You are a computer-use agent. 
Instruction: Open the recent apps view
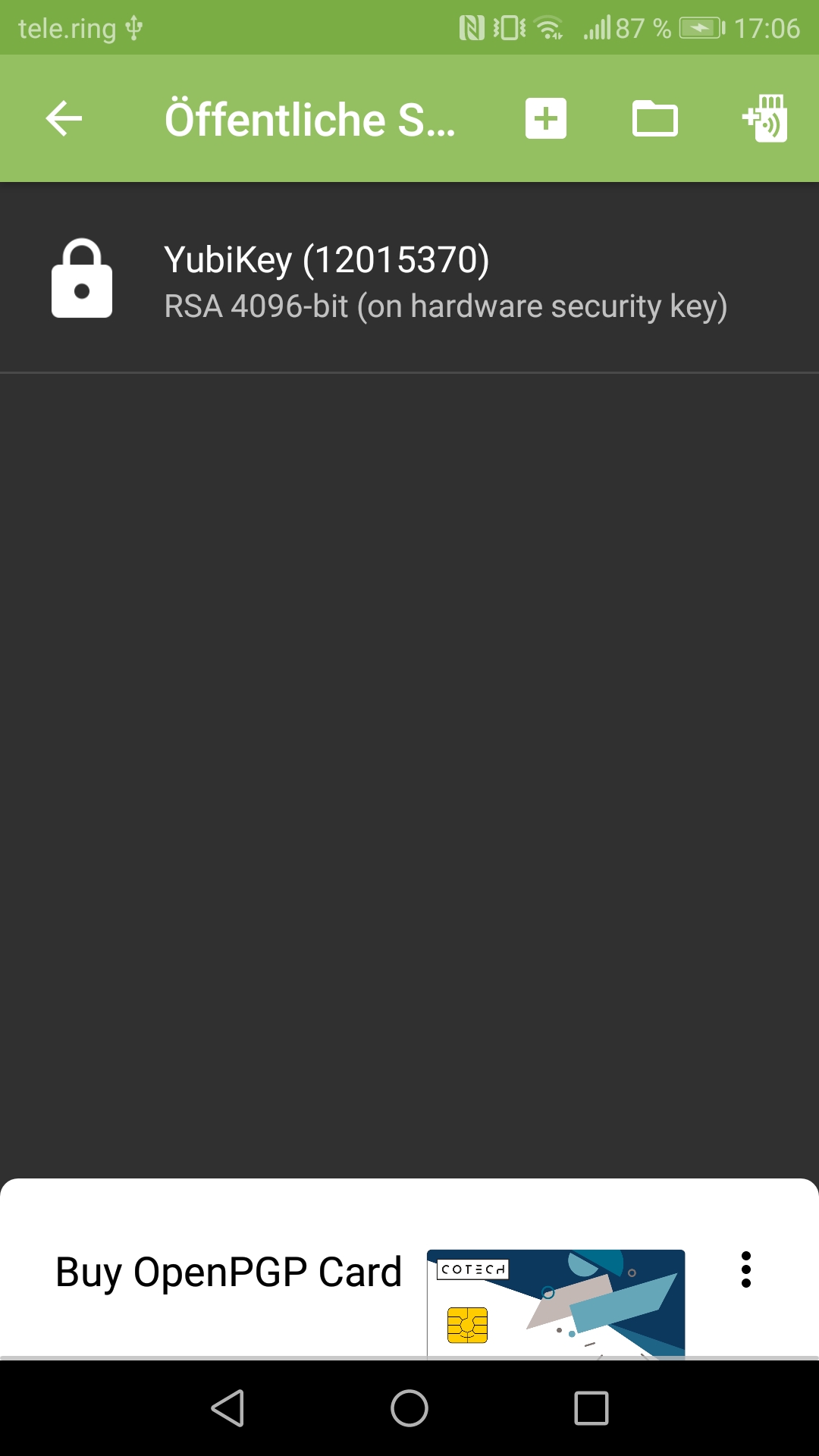click(591, 1408)
